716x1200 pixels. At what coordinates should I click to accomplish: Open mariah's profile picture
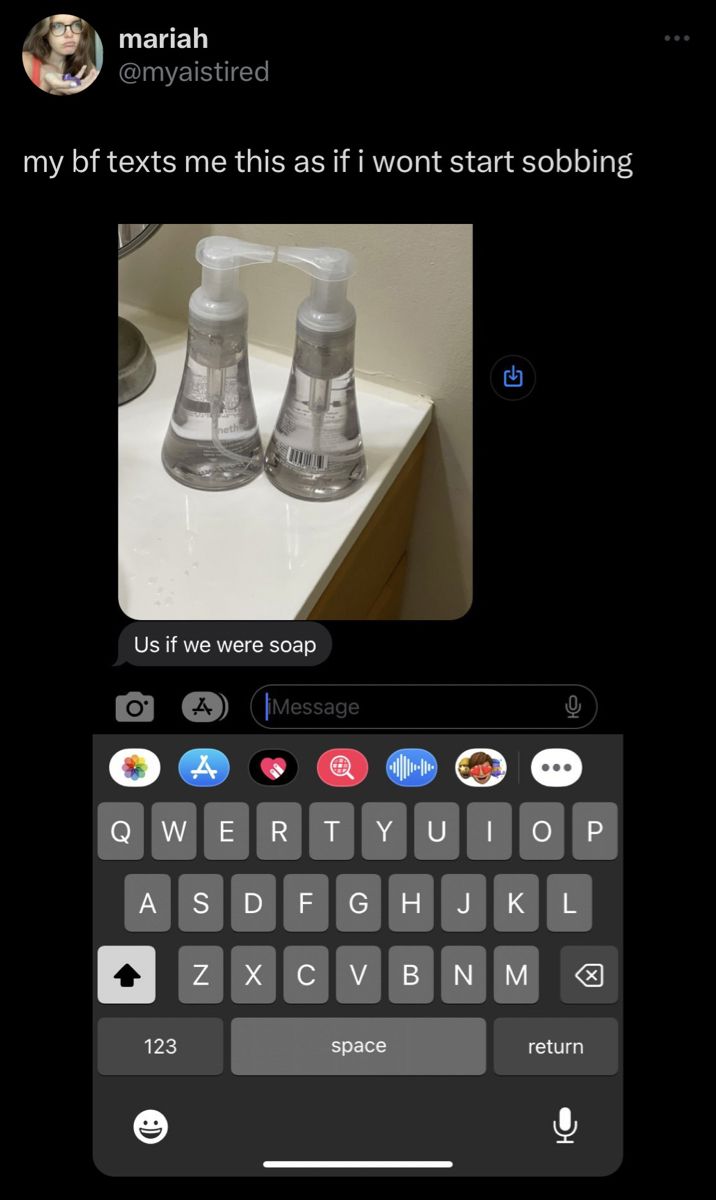(x=62, y=55)
